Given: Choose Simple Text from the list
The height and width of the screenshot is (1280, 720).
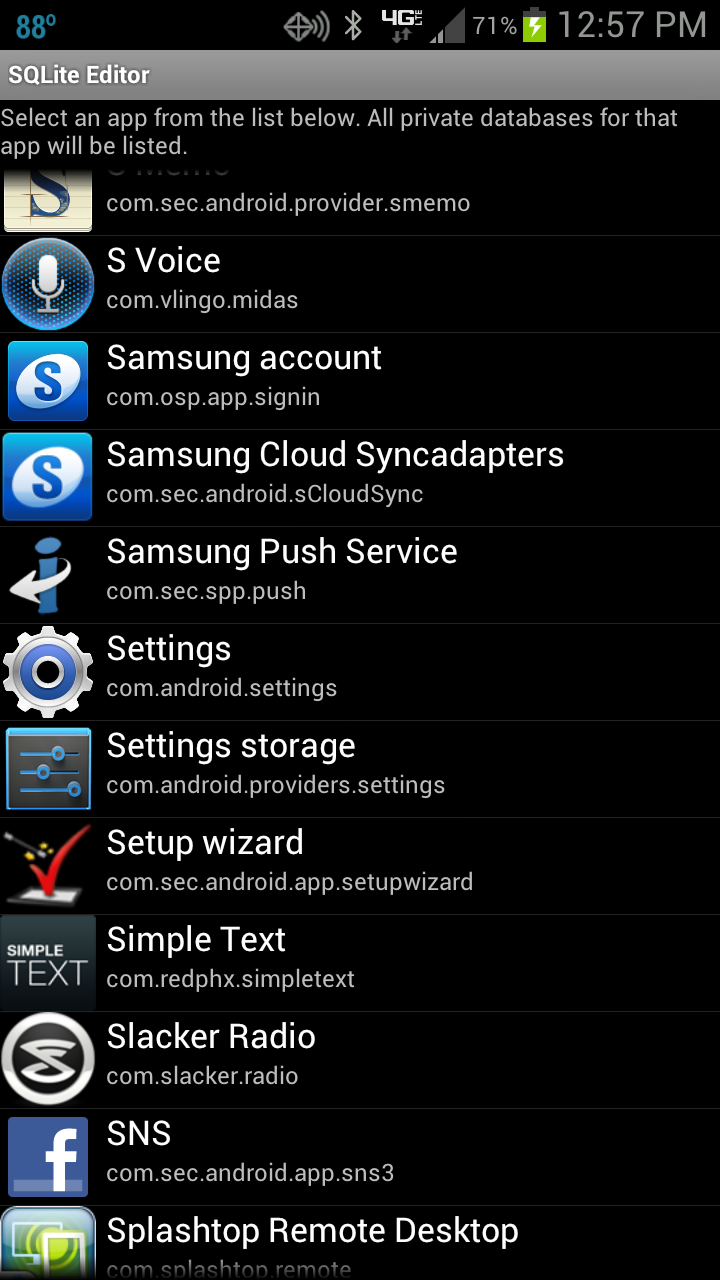Looking at the screenshot, I should click(360, 963).
